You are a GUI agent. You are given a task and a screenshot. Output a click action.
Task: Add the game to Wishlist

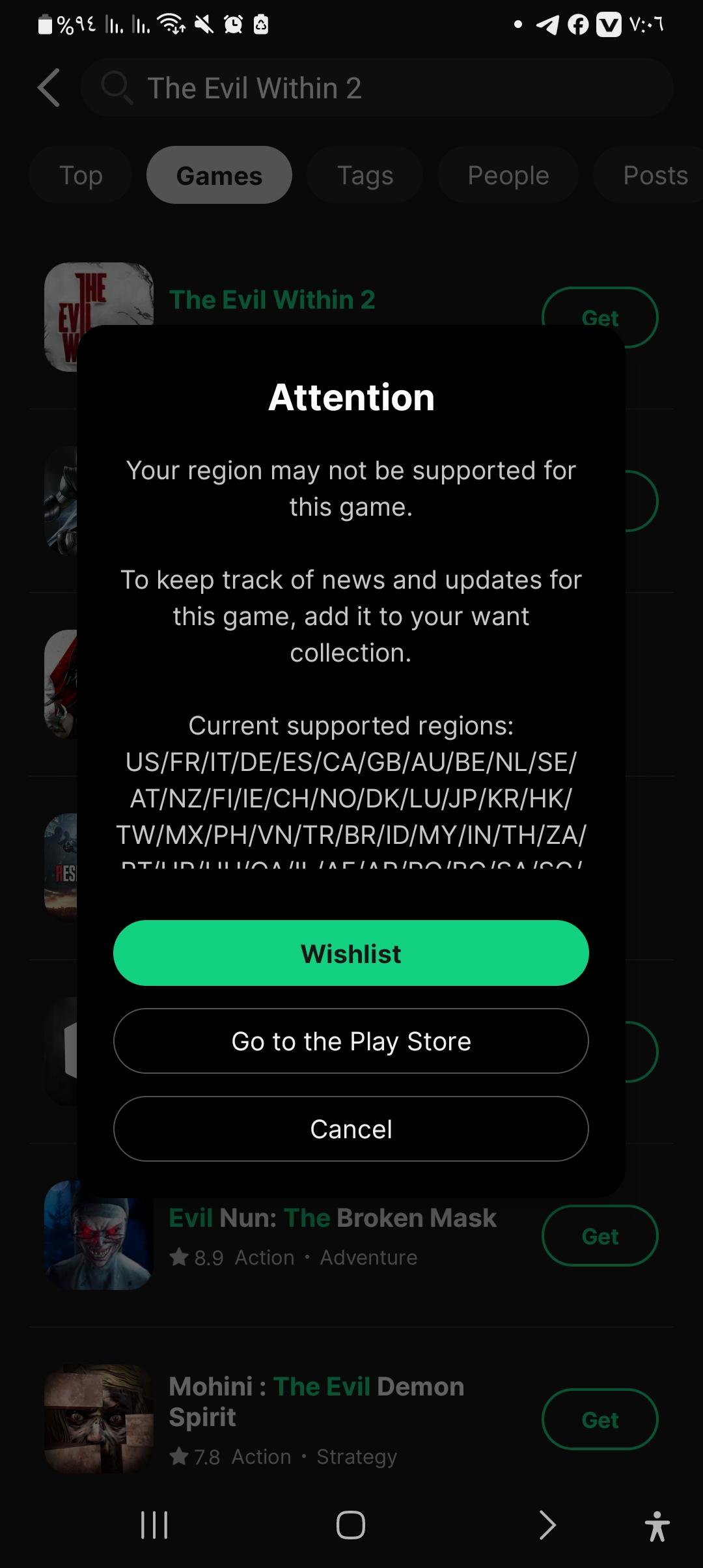tap(351, 953)
